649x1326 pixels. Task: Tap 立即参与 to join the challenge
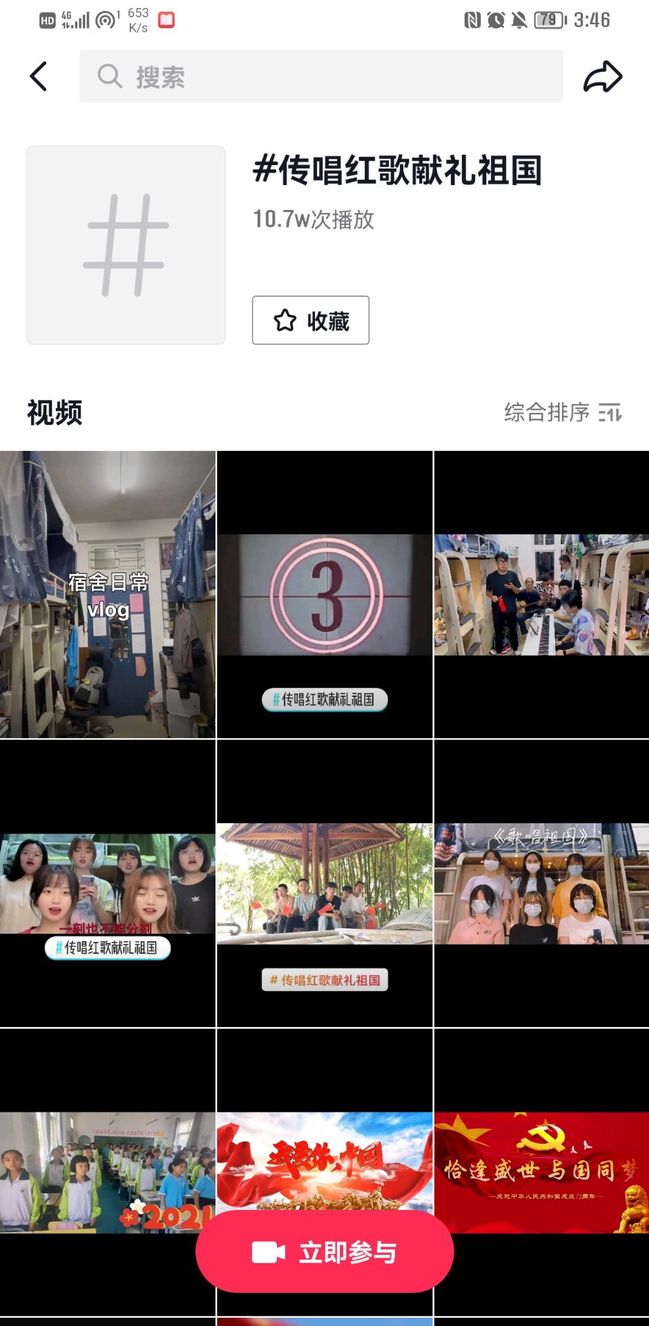324,1252
